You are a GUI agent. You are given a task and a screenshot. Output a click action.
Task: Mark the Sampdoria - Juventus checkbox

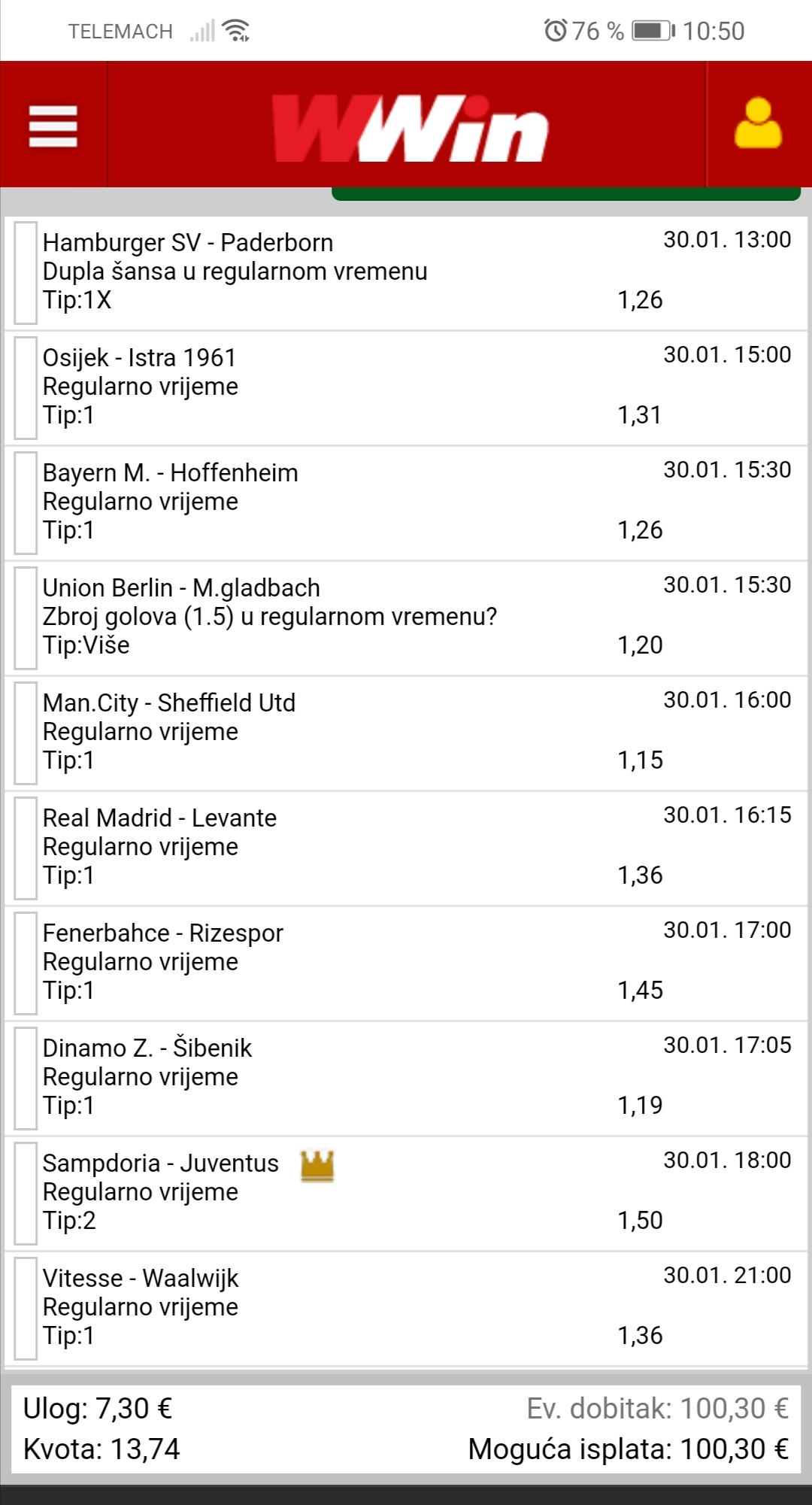(26, 1193)
